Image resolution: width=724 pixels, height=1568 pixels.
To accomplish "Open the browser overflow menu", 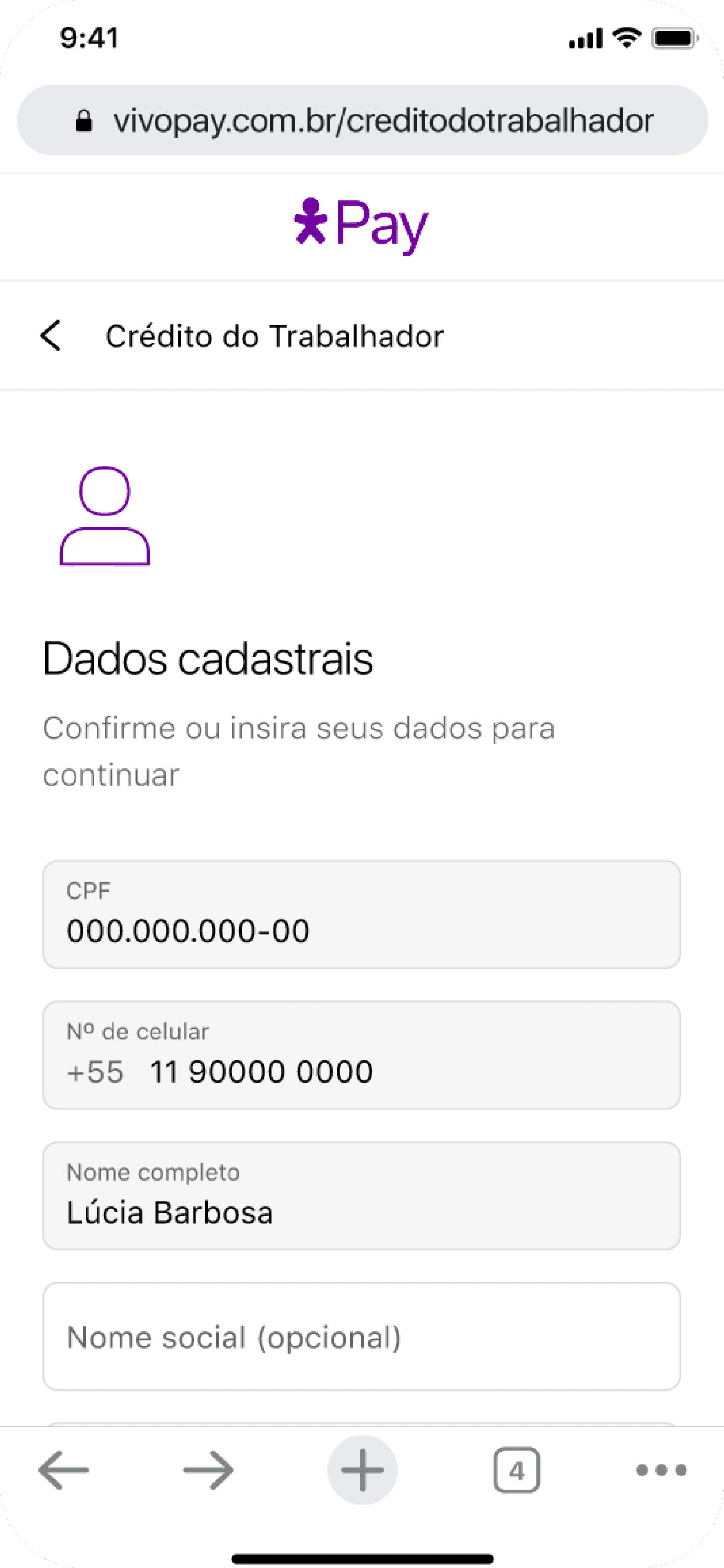I will coord(661,1470).
